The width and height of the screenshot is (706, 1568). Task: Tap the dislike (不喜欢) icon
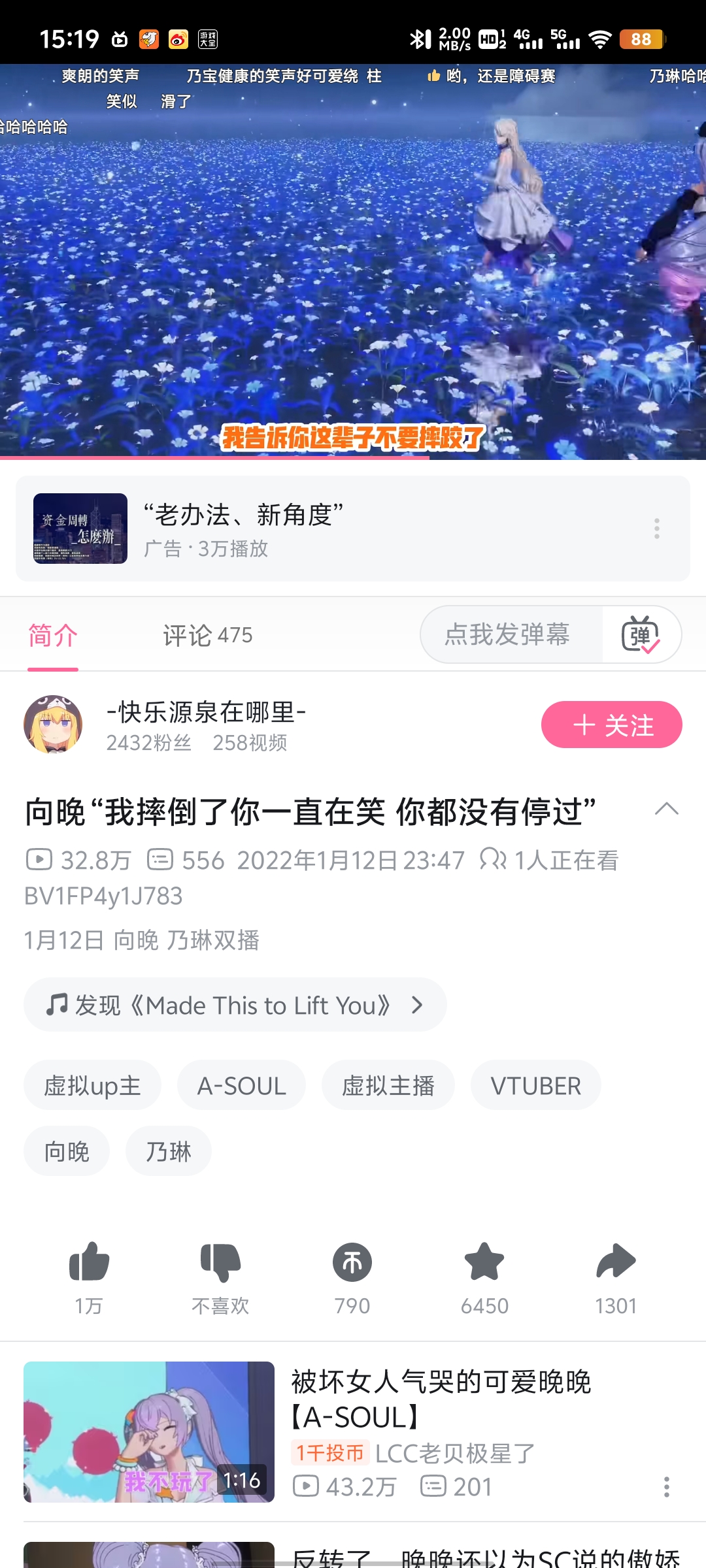(x=220, y=1262)
